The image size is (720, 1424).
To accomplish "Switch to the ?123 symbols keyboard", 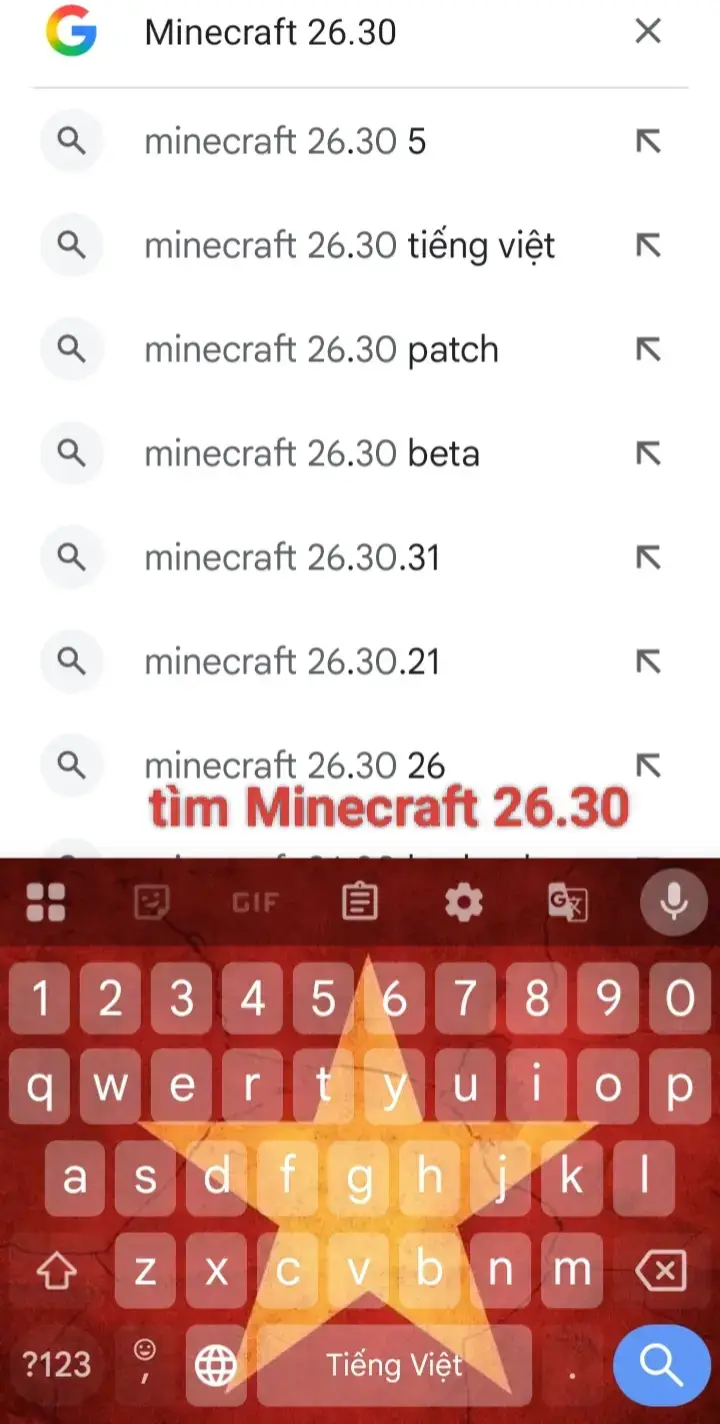I will pyautogui.click(x=57, y=1365).
